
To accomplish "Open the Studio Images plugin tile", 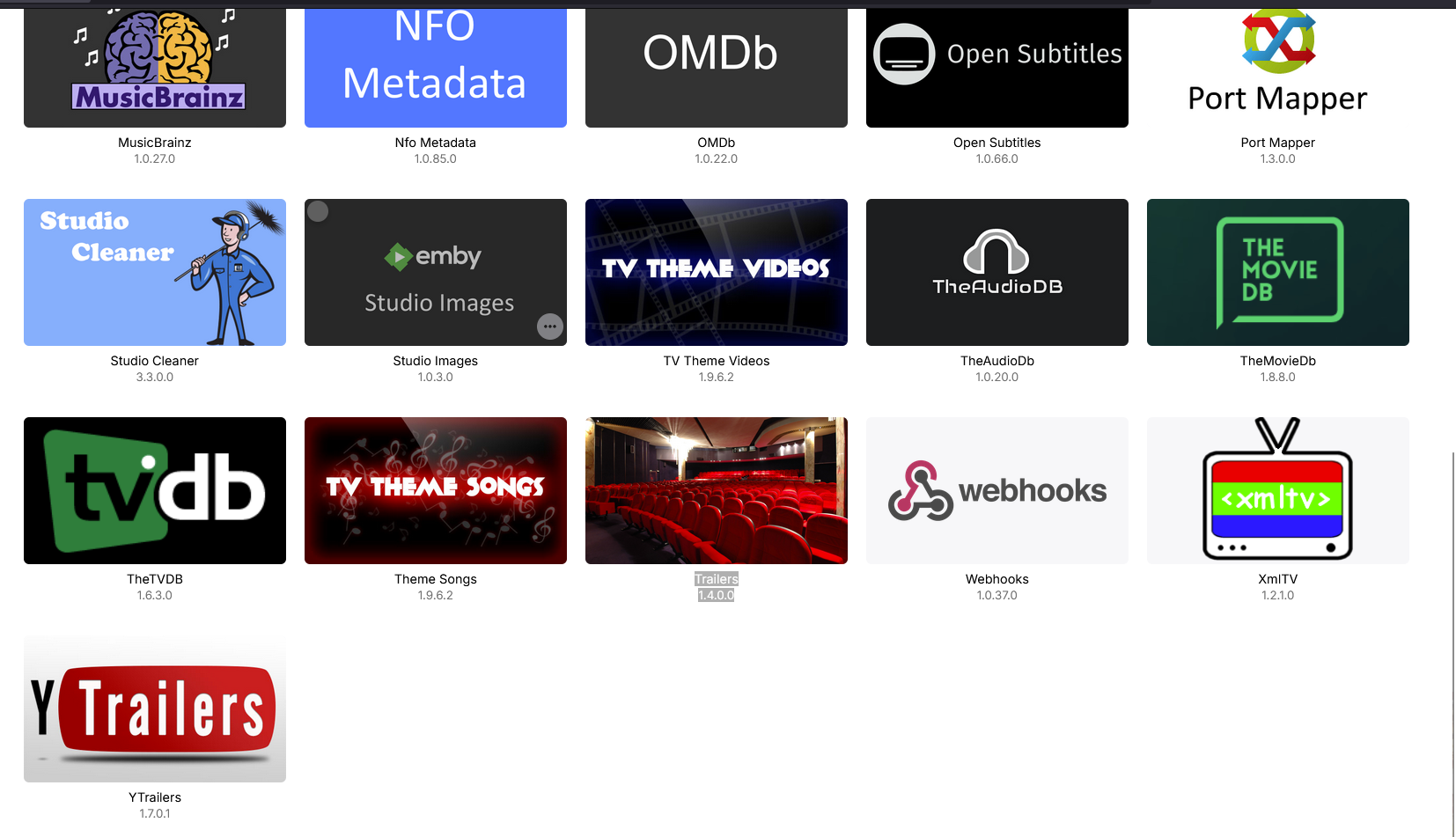I will [x=435, y=272].
